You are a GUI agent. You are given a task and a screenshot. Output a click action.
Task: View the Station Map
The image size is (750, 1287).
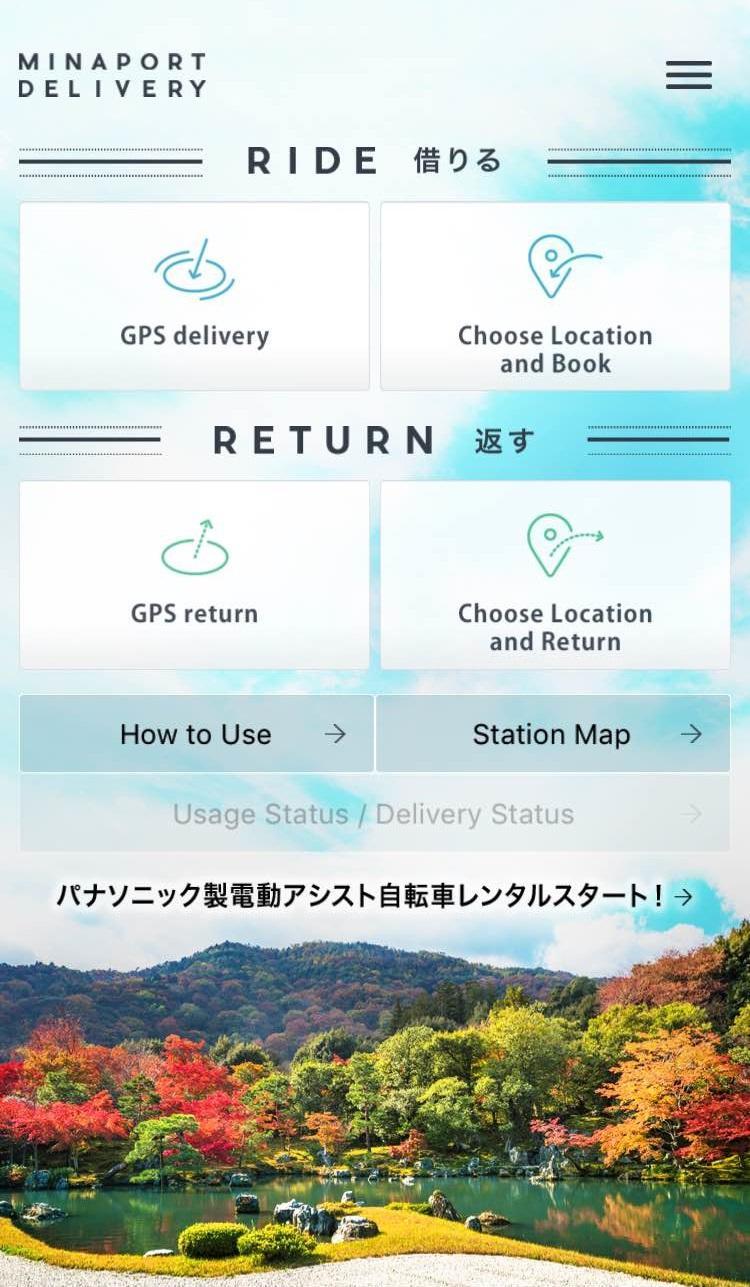pos(553,734)
